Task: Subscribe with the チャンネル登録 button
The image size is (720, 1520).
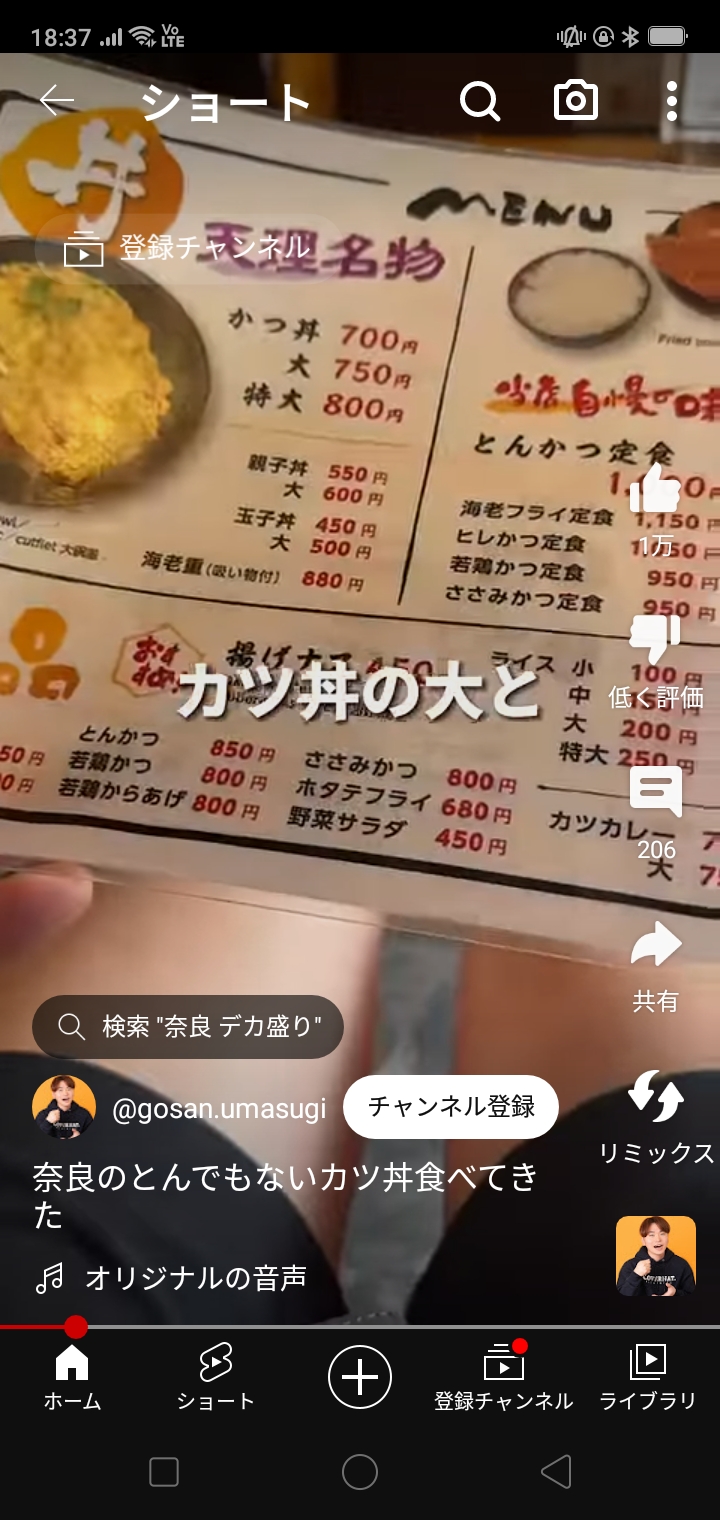Action: pos(451,1107)
